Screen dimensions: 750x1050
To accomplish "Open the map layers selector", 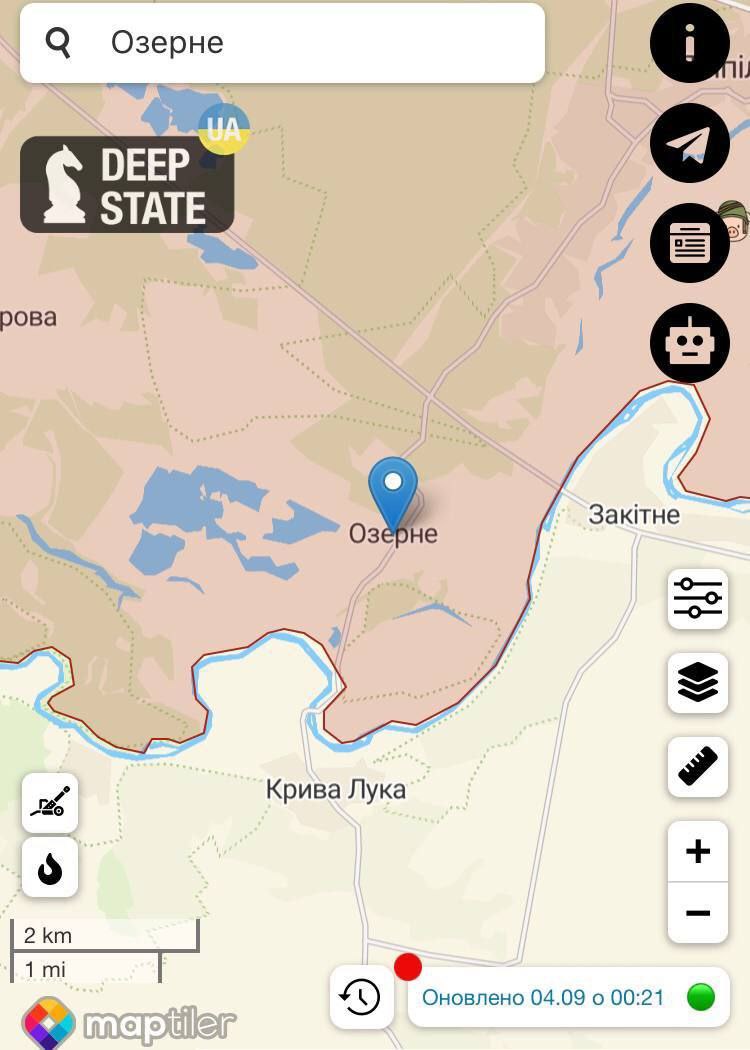I will [698, 683].
